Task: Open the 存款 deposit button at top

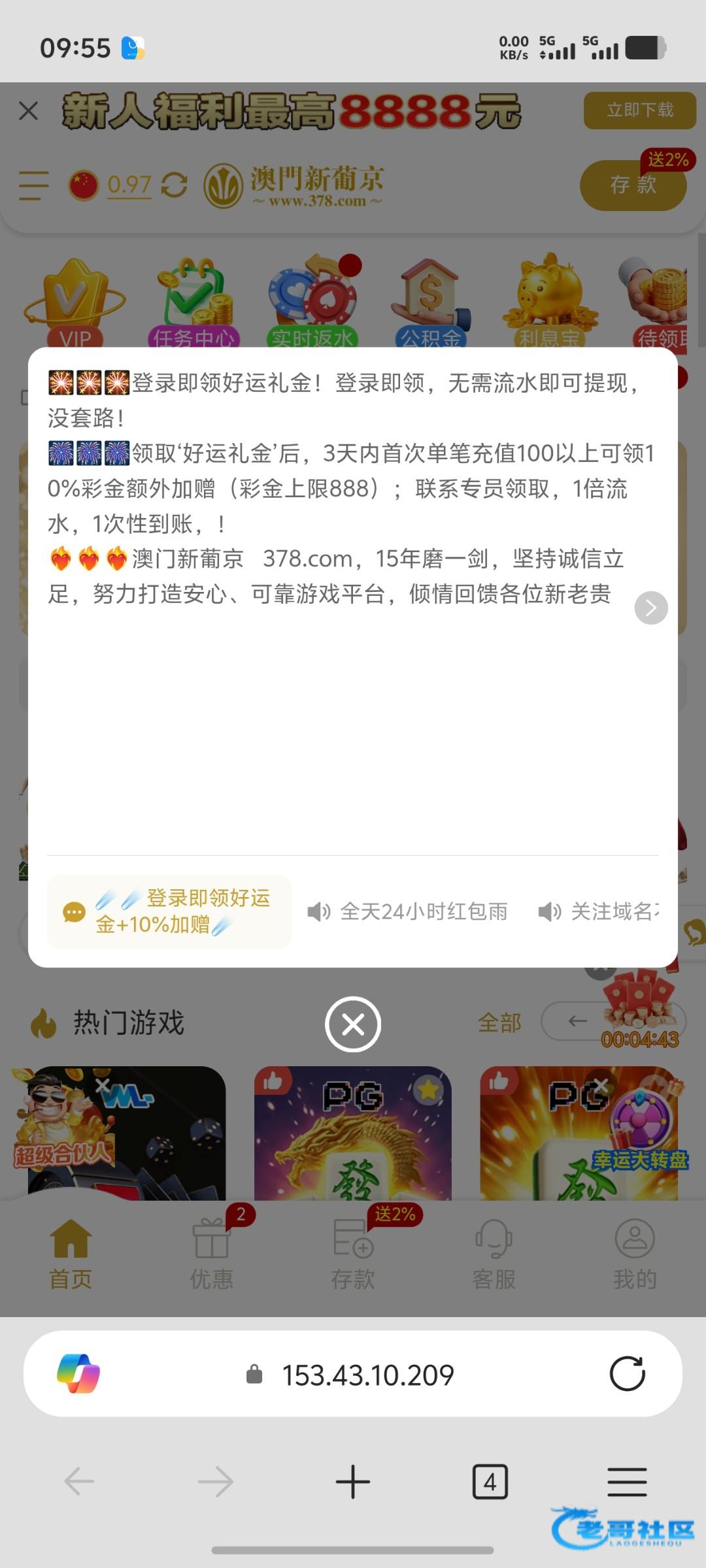Action: click(632, 186)
